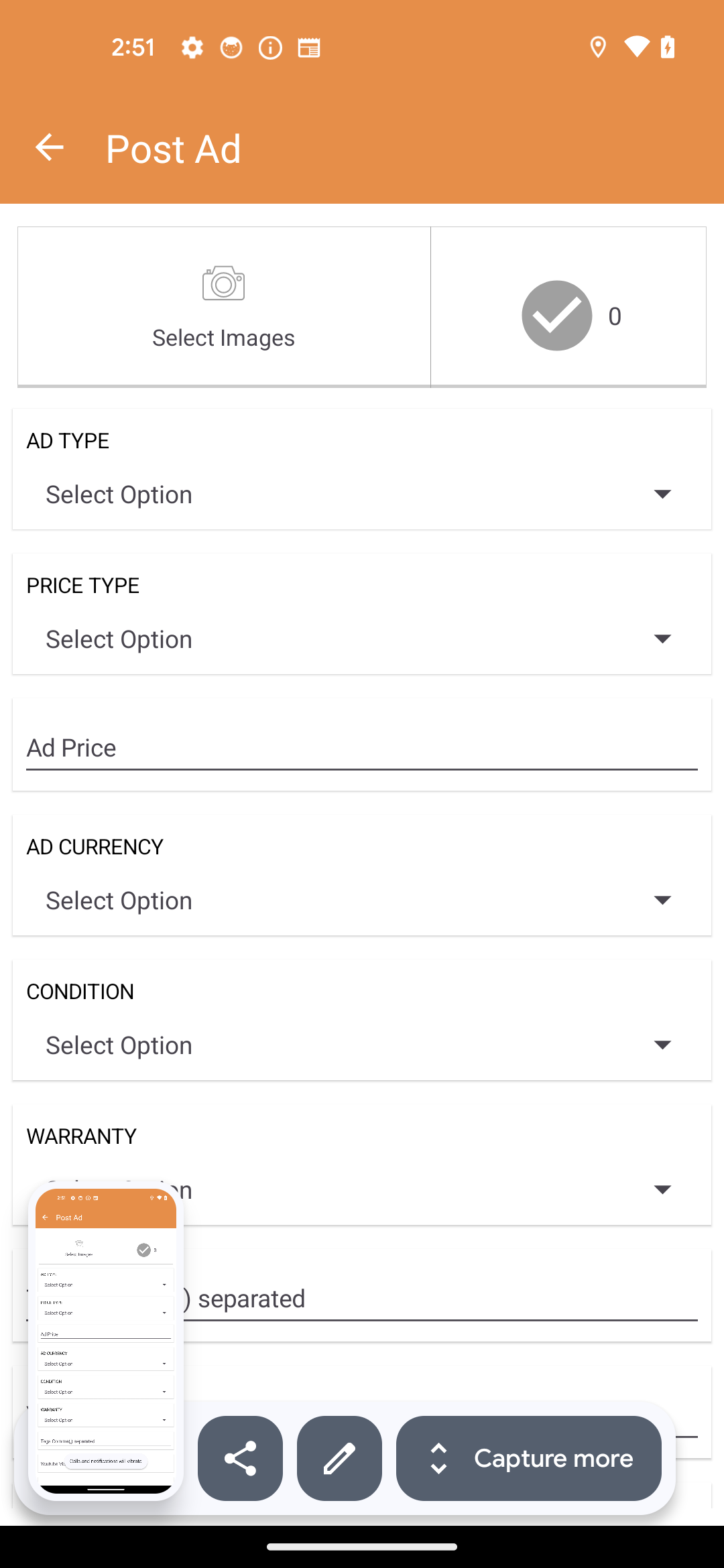
Task: Edit the screenshot with the pencil
Action: pyautogui.click(x=339, y=1458)
